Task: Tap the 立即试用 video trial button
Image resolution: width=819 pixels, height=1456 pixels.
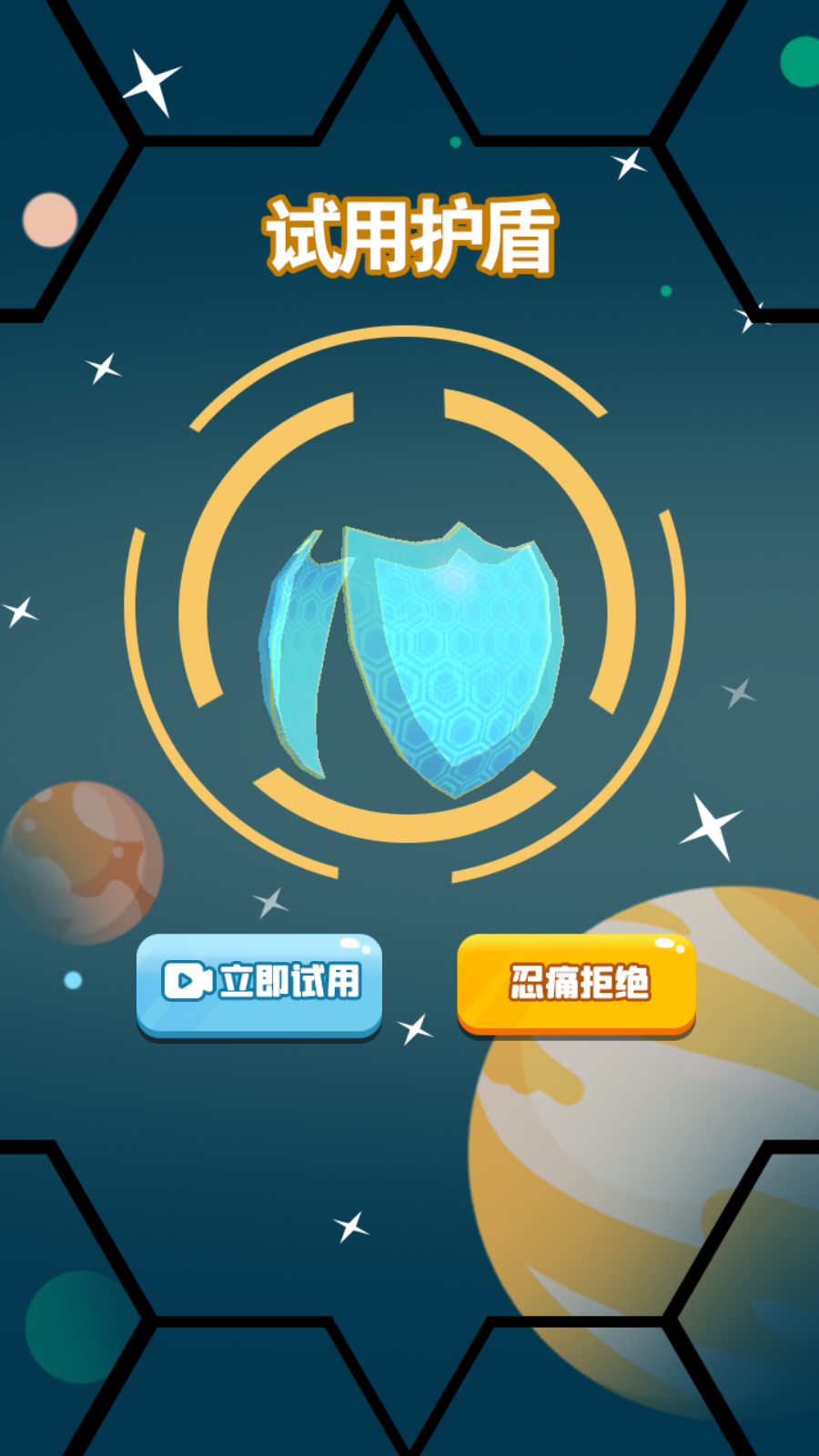Action: pyautogui.click(x=259, y=983)
